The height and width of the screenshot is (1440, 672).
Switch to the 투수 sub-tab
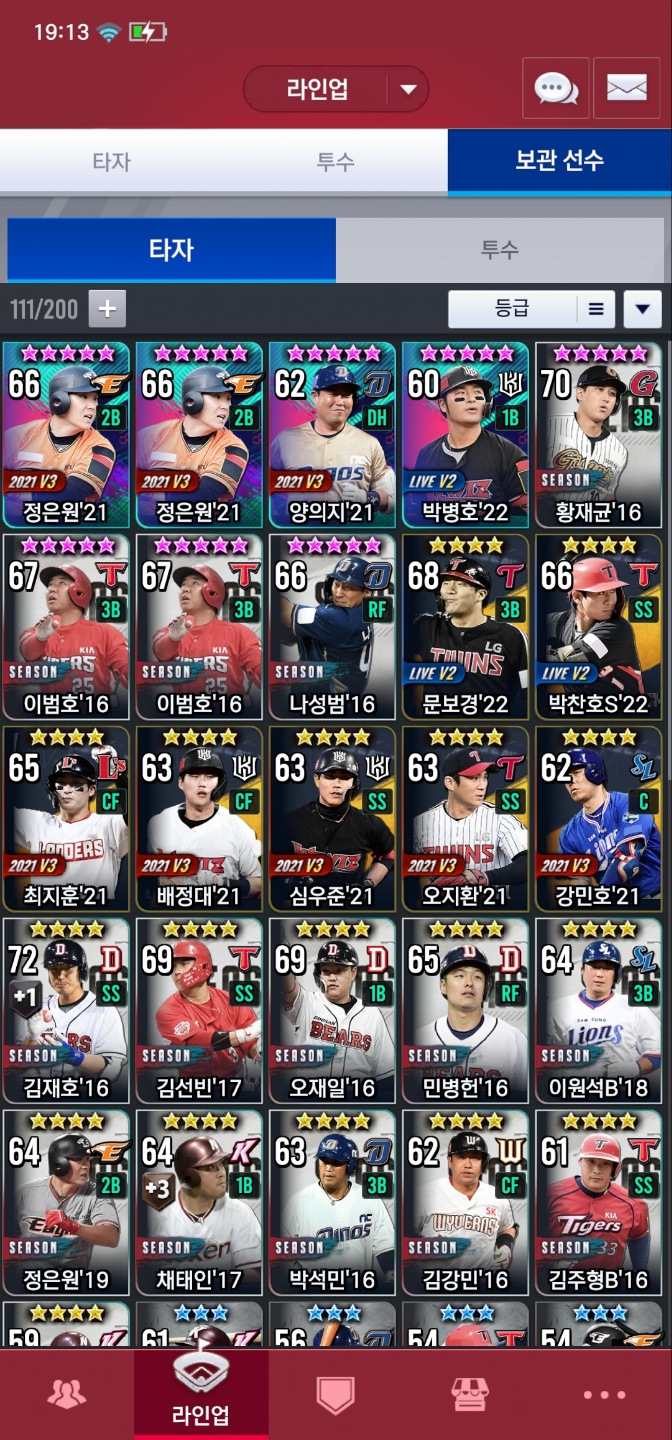[499, 249]
